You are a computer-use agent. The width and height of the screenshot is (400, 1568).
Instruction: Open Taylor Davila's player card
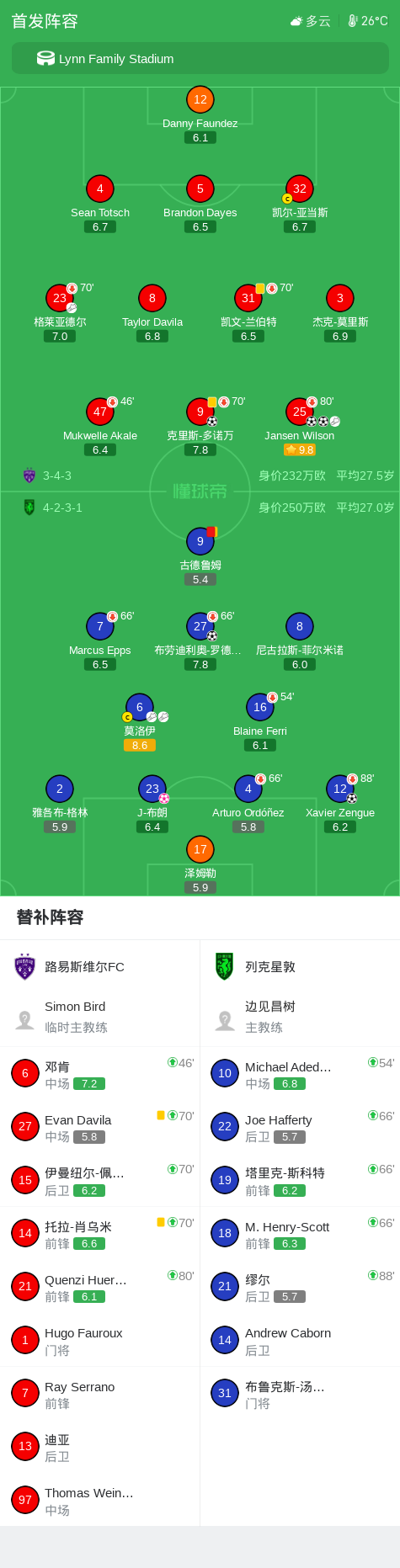152,312
